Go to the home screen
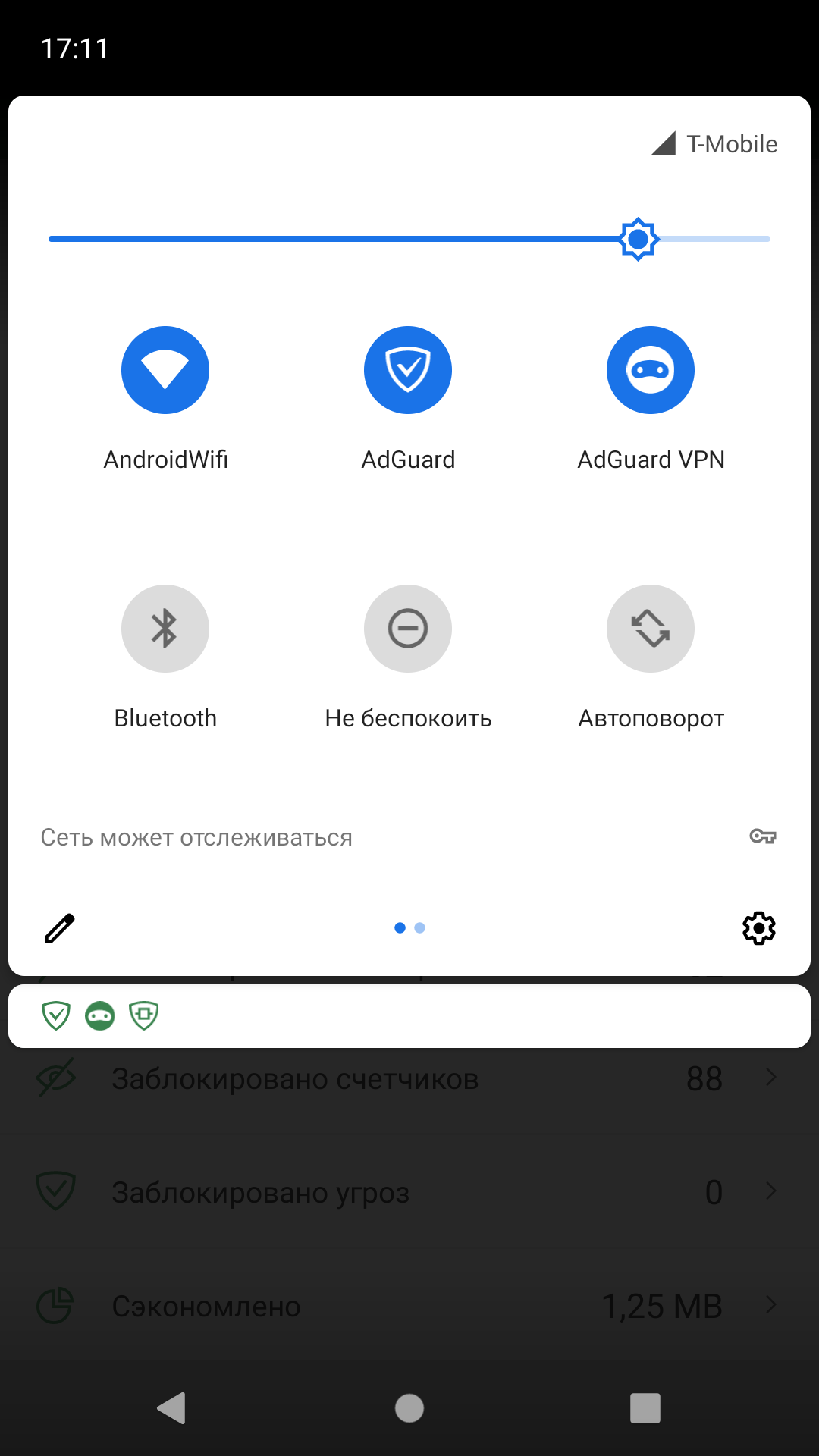 (x=409, y=1408)
